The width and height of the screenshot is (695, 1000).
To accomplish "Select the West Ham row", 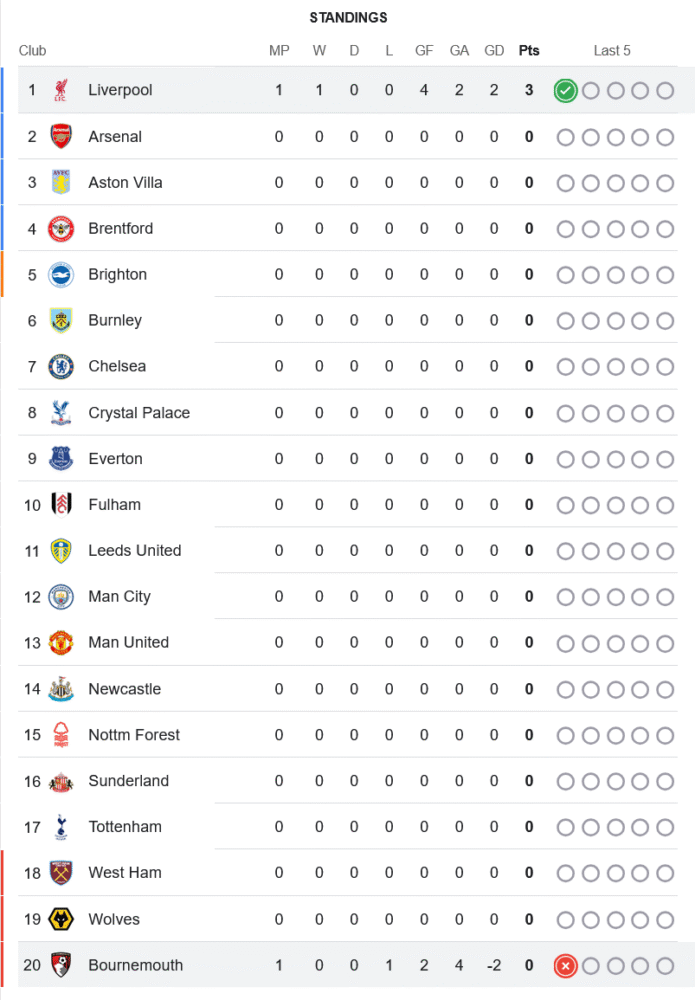I will click(124, 873).
